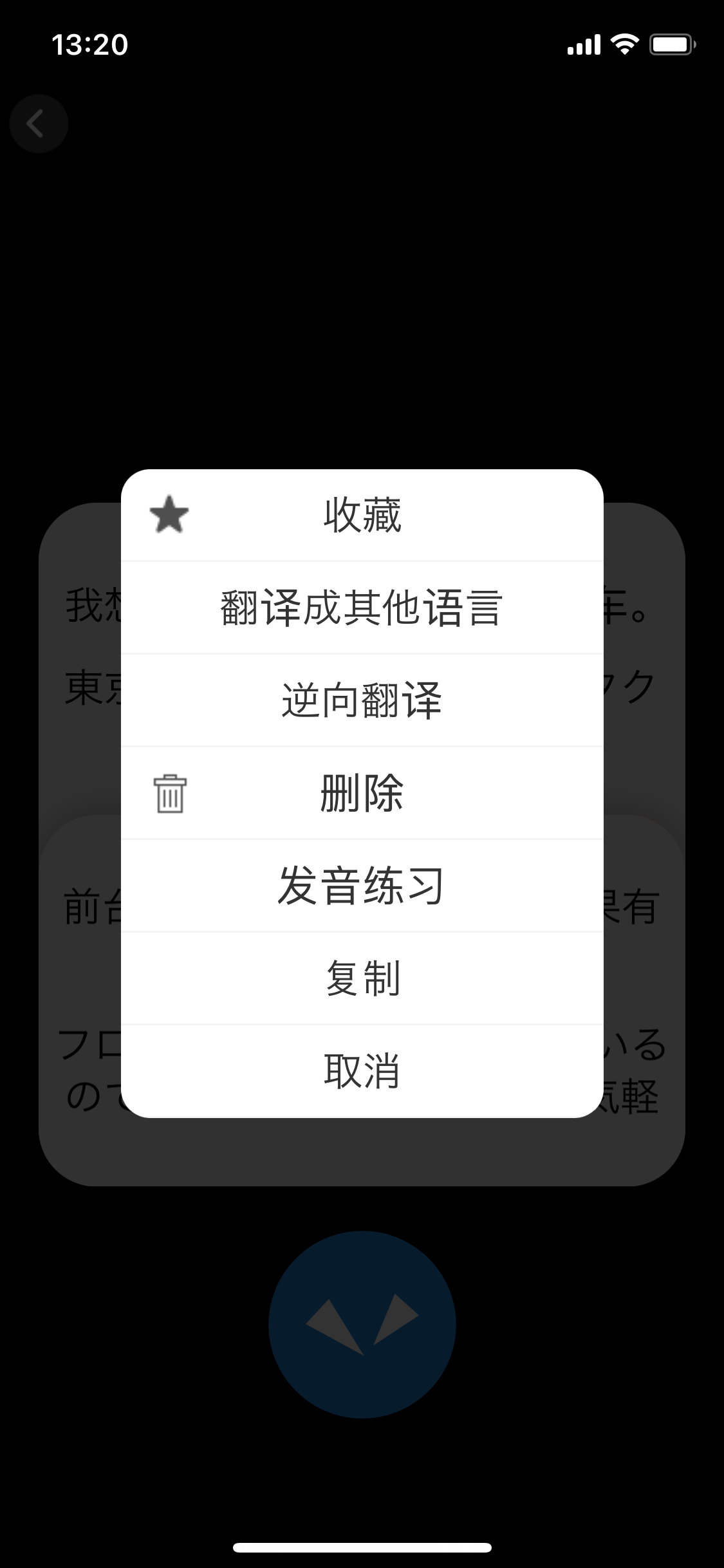724x1568 pixels.
Task: Tap 取消 to dismiss the menu
Action: click(x=362, y=1070)
